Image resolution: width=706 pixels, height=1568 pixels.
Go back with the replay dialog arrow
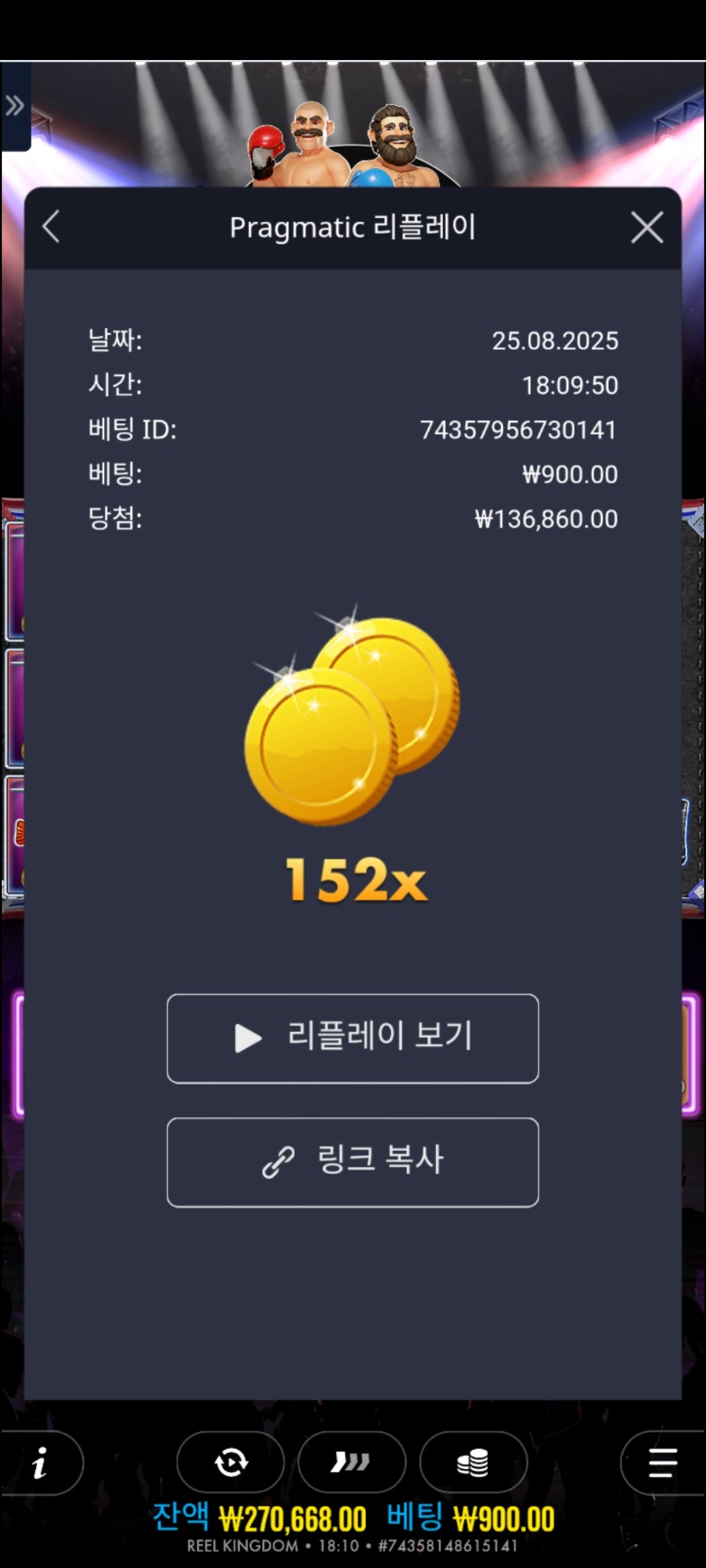[51, 227]
